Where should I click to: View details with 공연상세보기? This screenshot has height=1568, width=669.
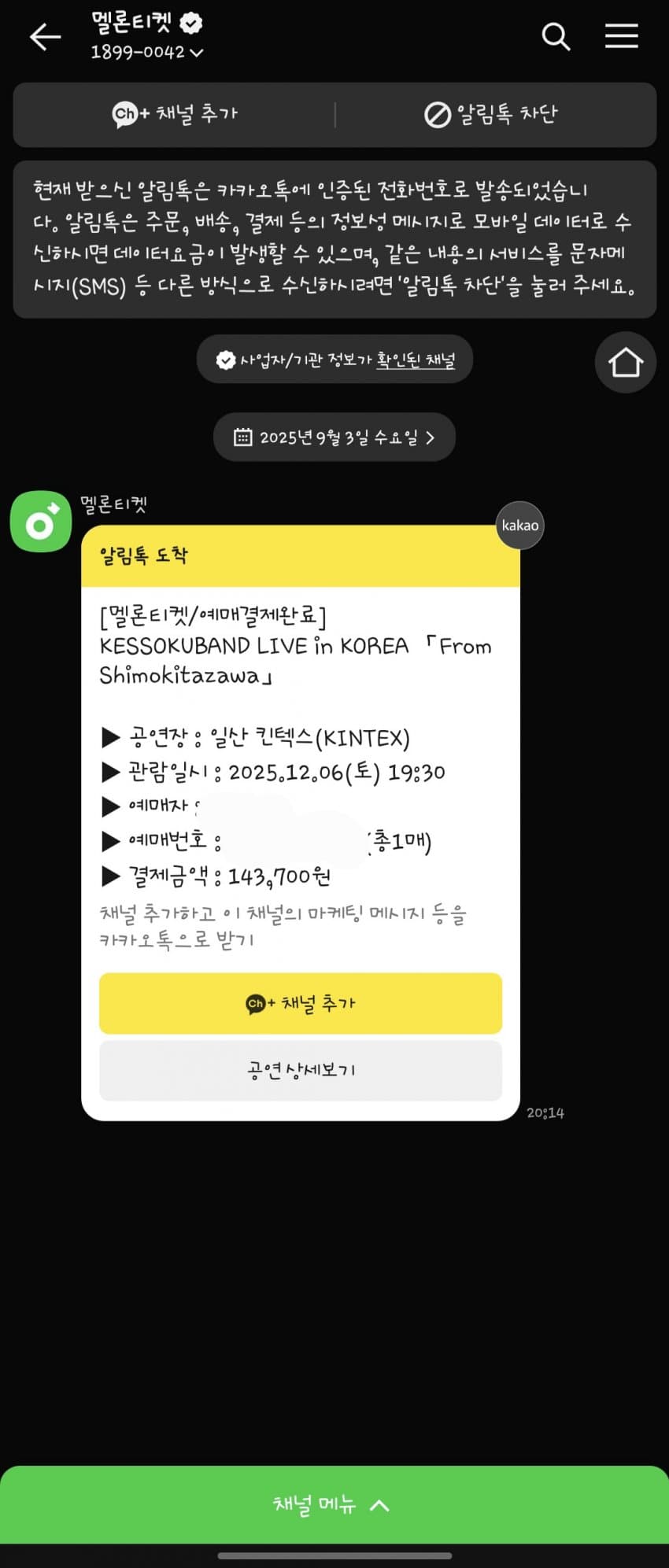click(x=301, y=1070)
